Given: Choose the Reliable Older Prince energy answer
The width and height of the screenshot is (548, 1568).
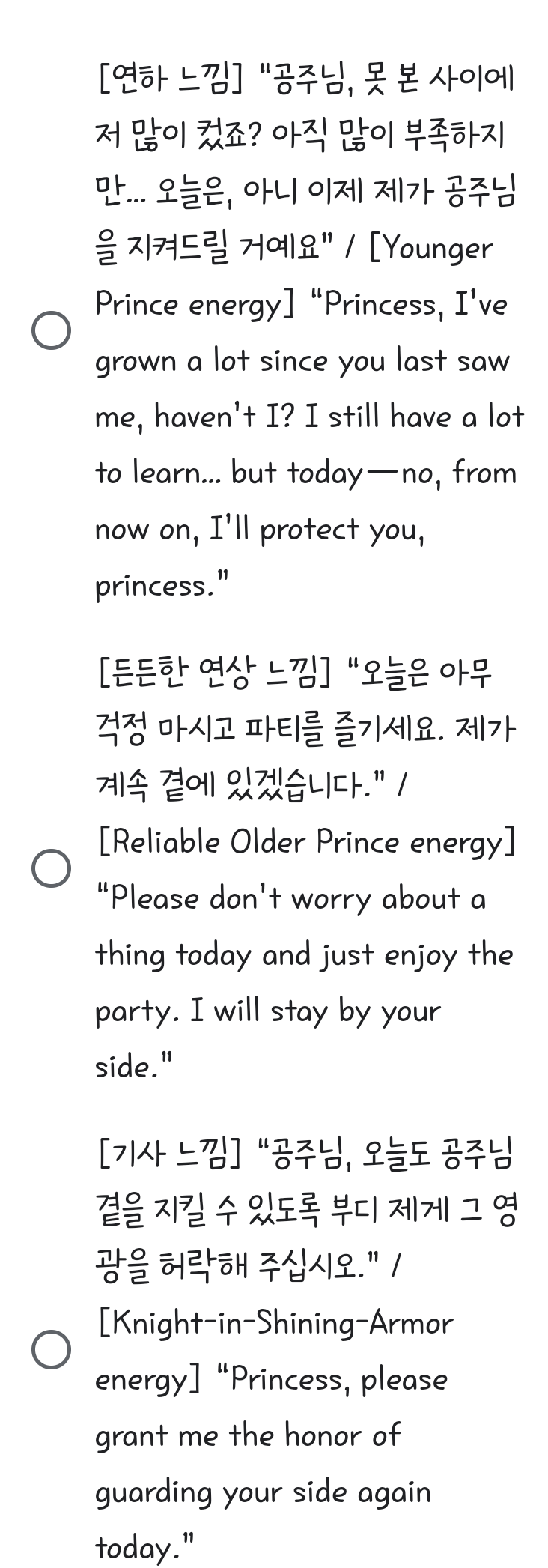Looking at the screenshot, I should coord(52,868).
